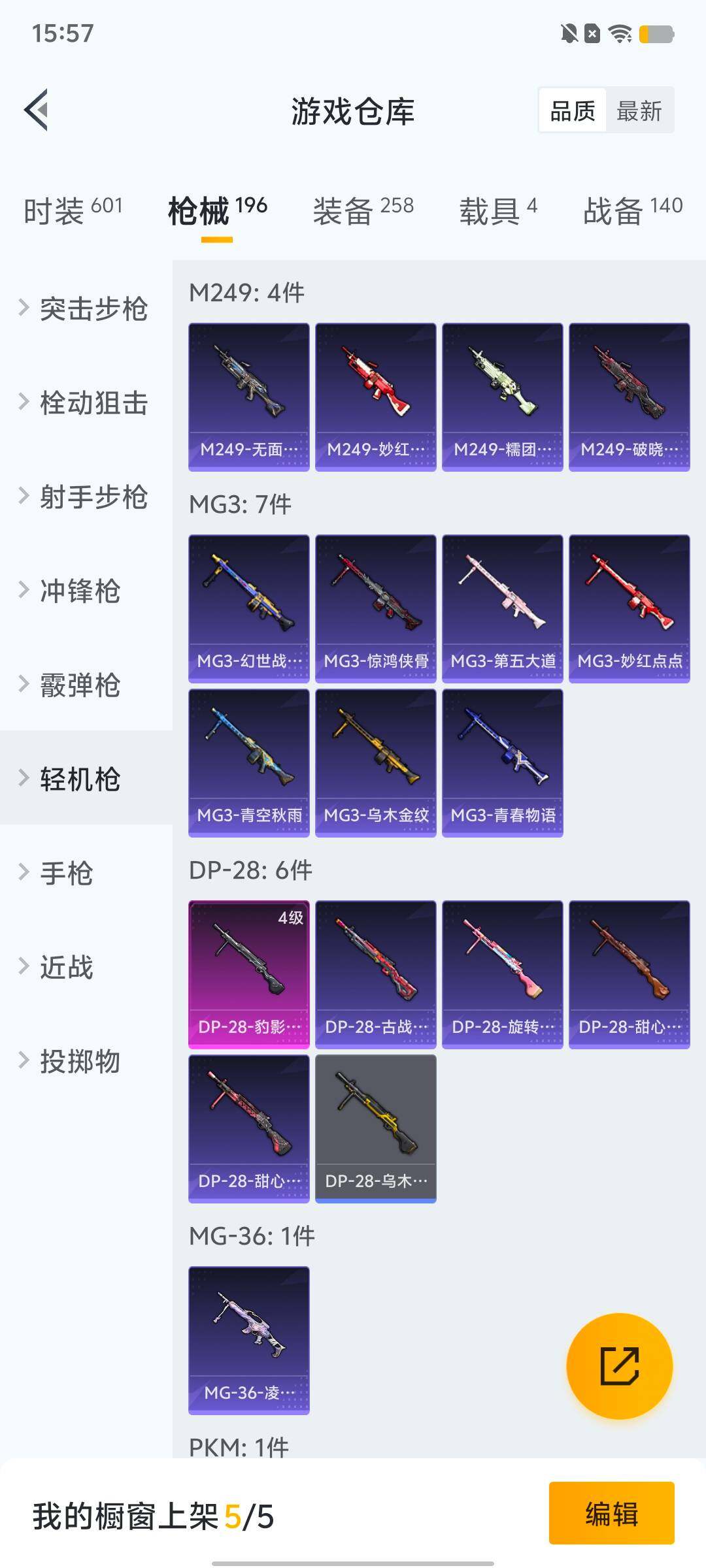The image size is (706, 1568).
Task: Switch to the 载具 tab
Action: pos(498,210)
